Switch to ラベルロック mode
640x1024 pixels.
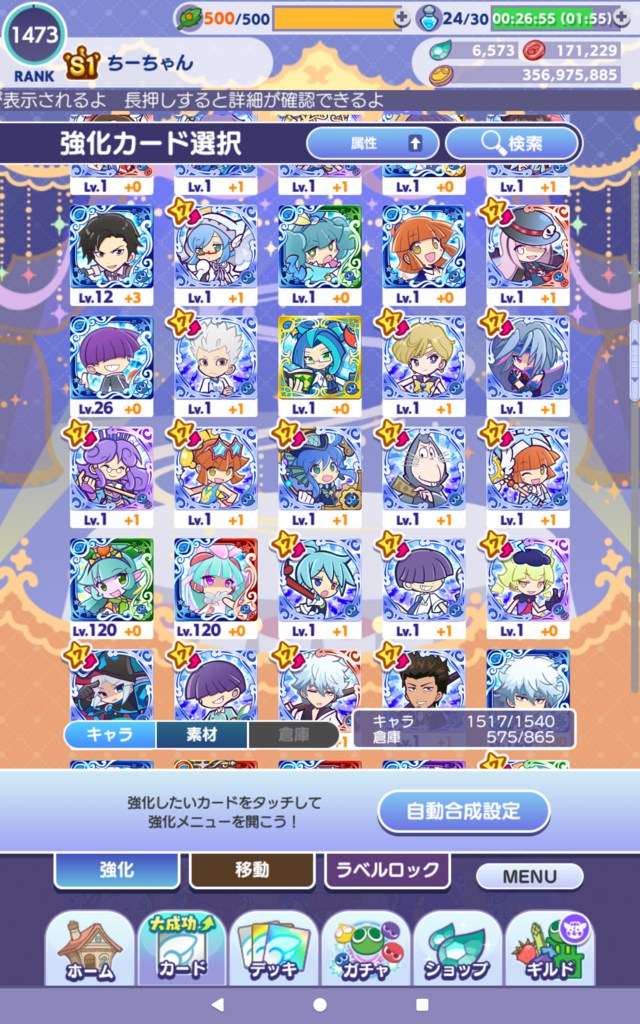[387, 870]
